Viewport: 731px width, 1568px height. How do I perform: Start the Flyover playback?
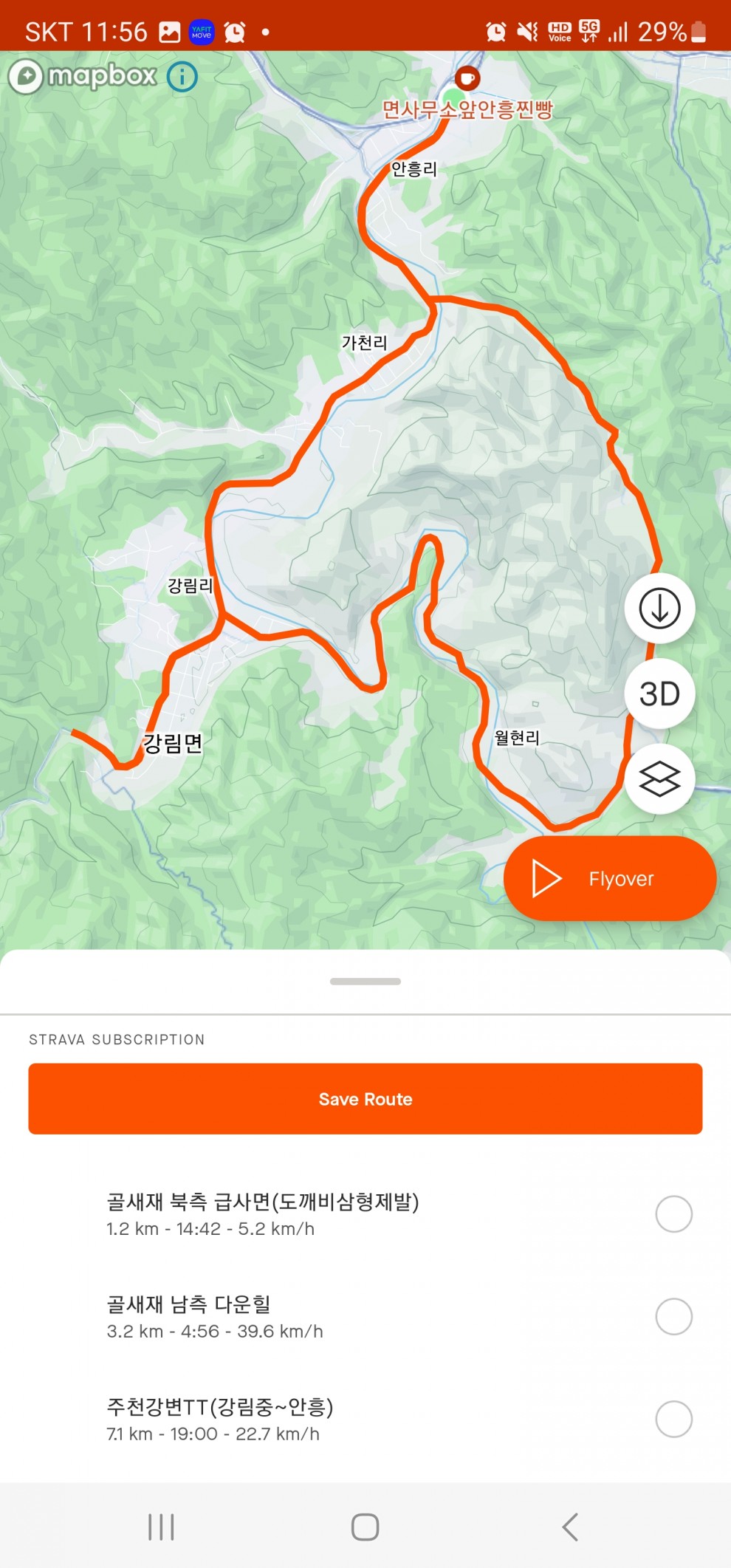point(610,879)
